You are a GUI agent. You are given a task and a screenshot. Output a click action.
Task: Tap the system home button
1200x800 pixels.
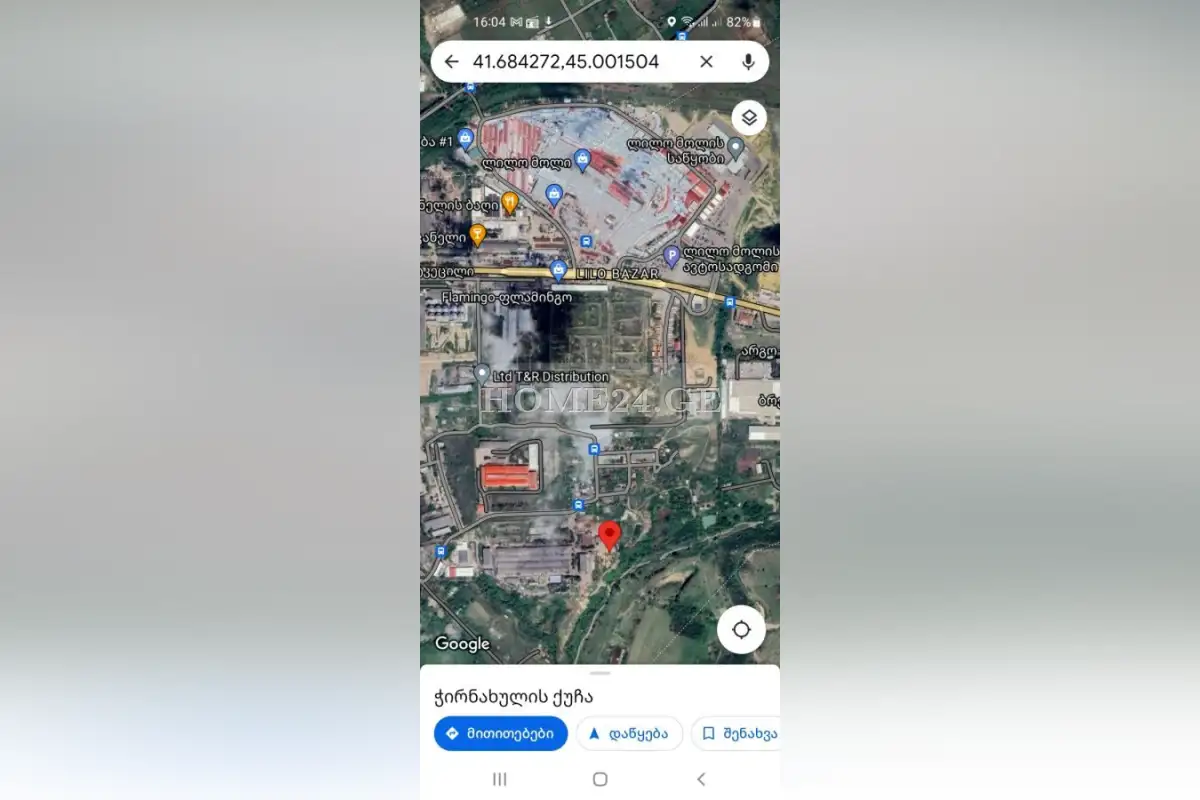[x=600, y=779]
